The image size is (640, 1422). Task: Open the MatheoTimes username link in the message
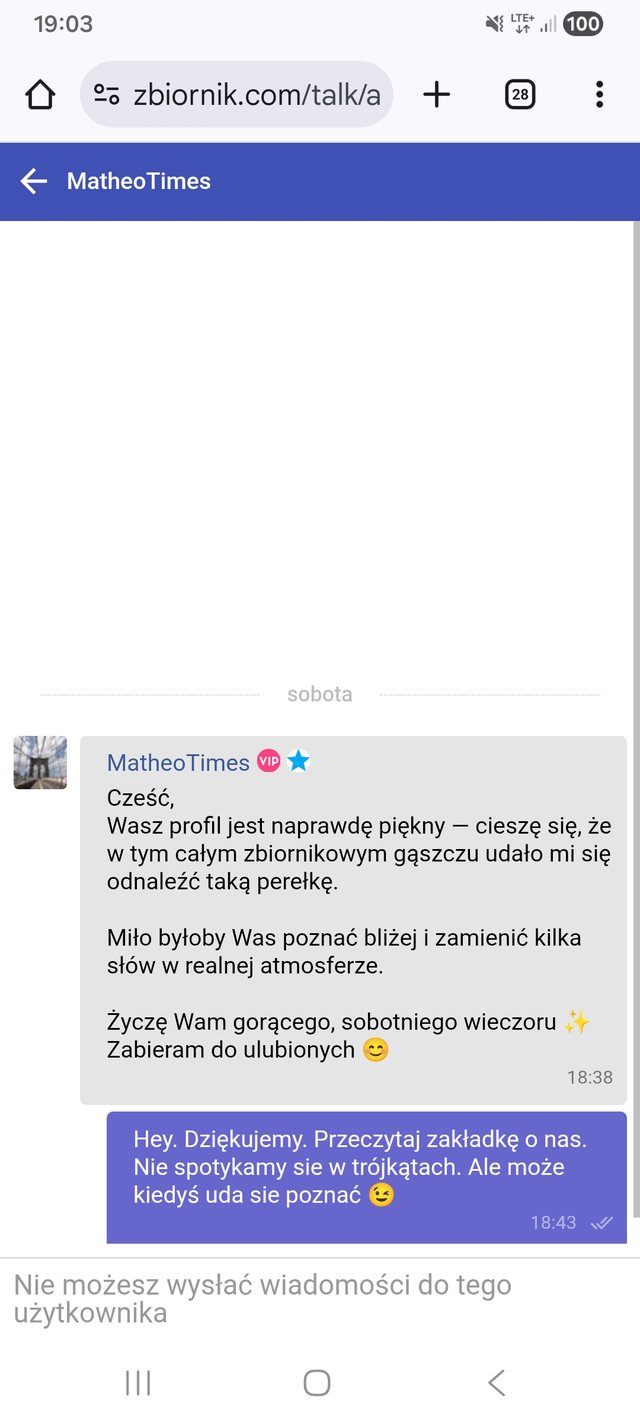pyautogui.click(x=178, y=762)
